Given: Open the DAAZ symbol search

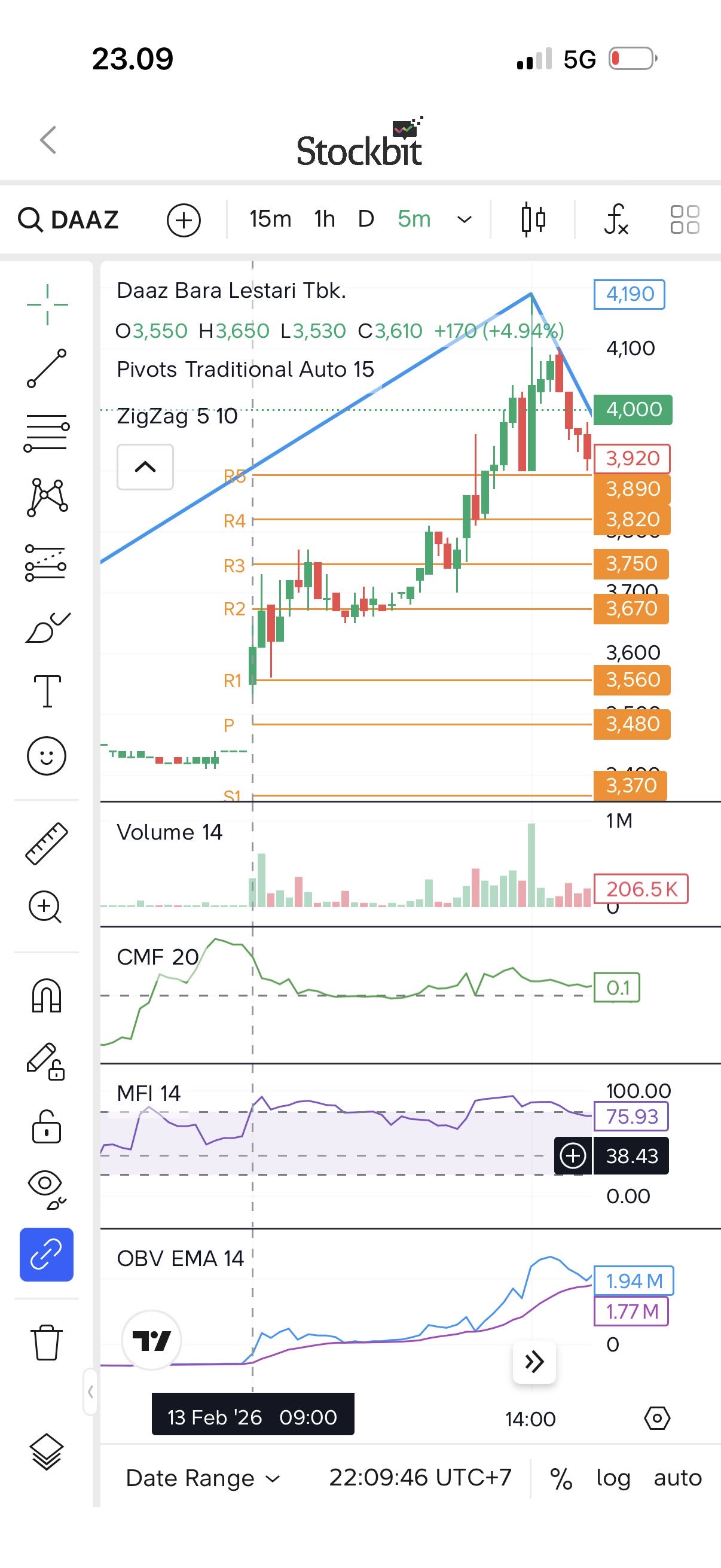Looking at the screenshot, I should tap(69, 219).
